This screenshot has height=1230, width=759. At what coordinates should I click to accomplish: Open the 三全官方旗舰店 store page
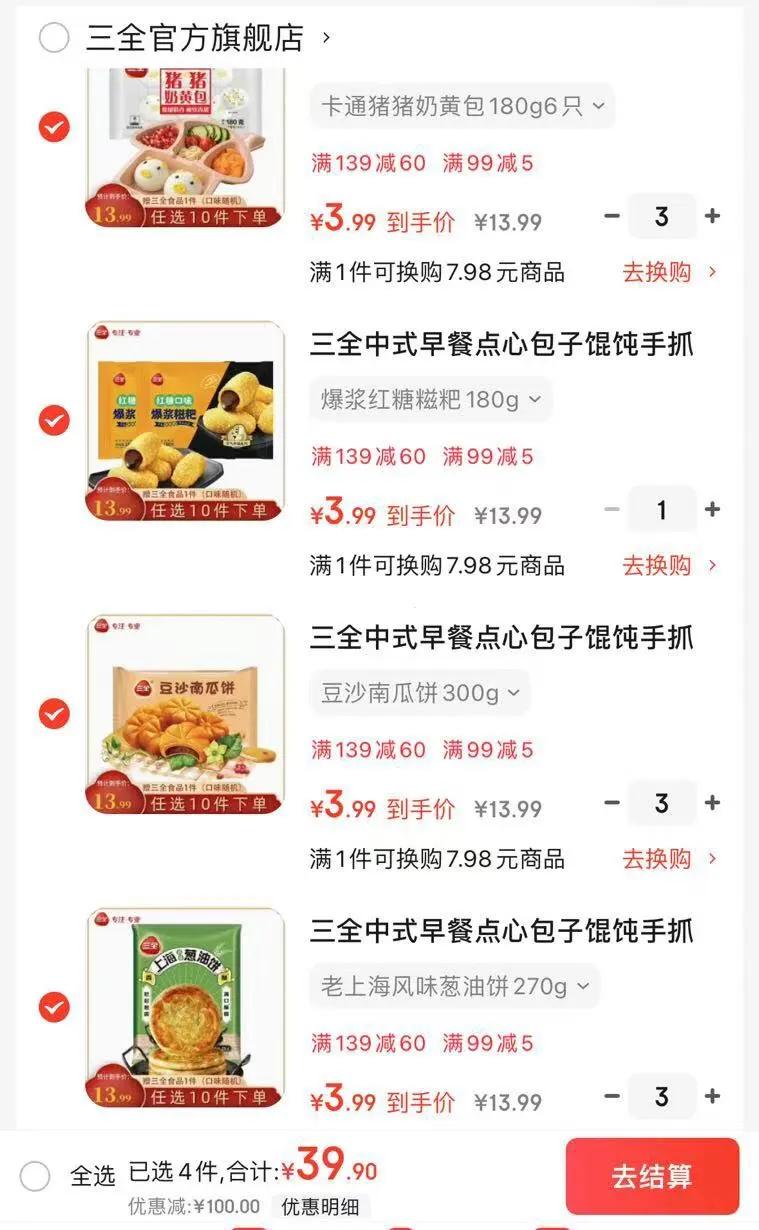207,38
